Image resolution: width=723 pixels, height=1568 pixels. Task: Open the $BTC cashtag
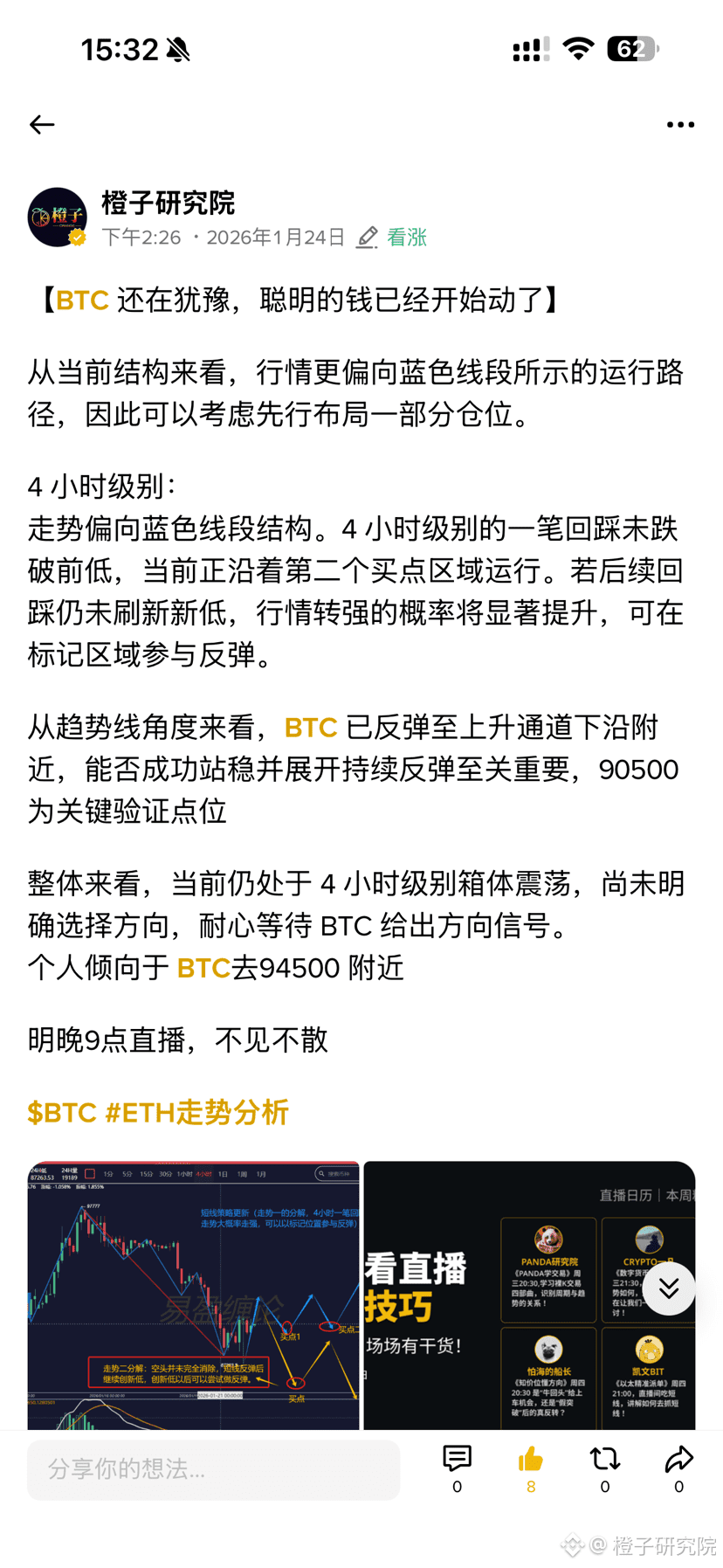tap(61, 1111)
